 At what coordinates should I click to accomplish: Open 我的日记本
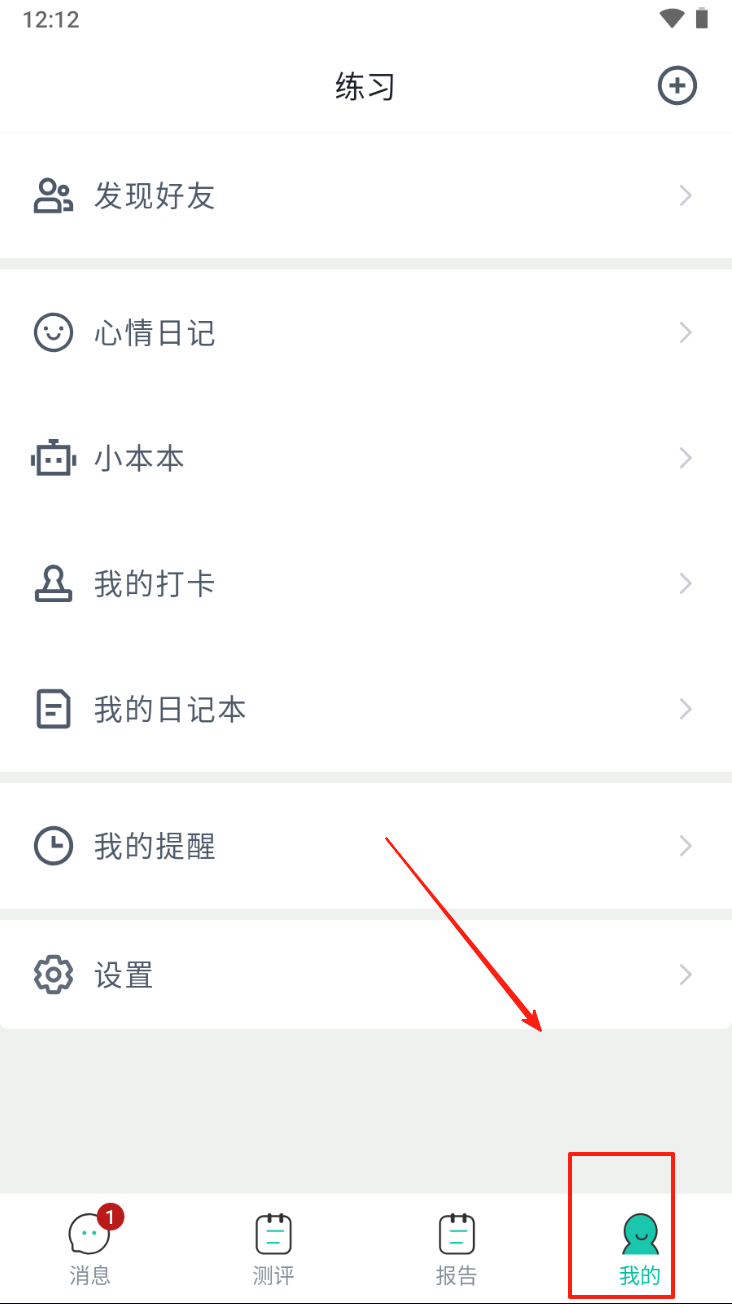(x=366, y=710)
